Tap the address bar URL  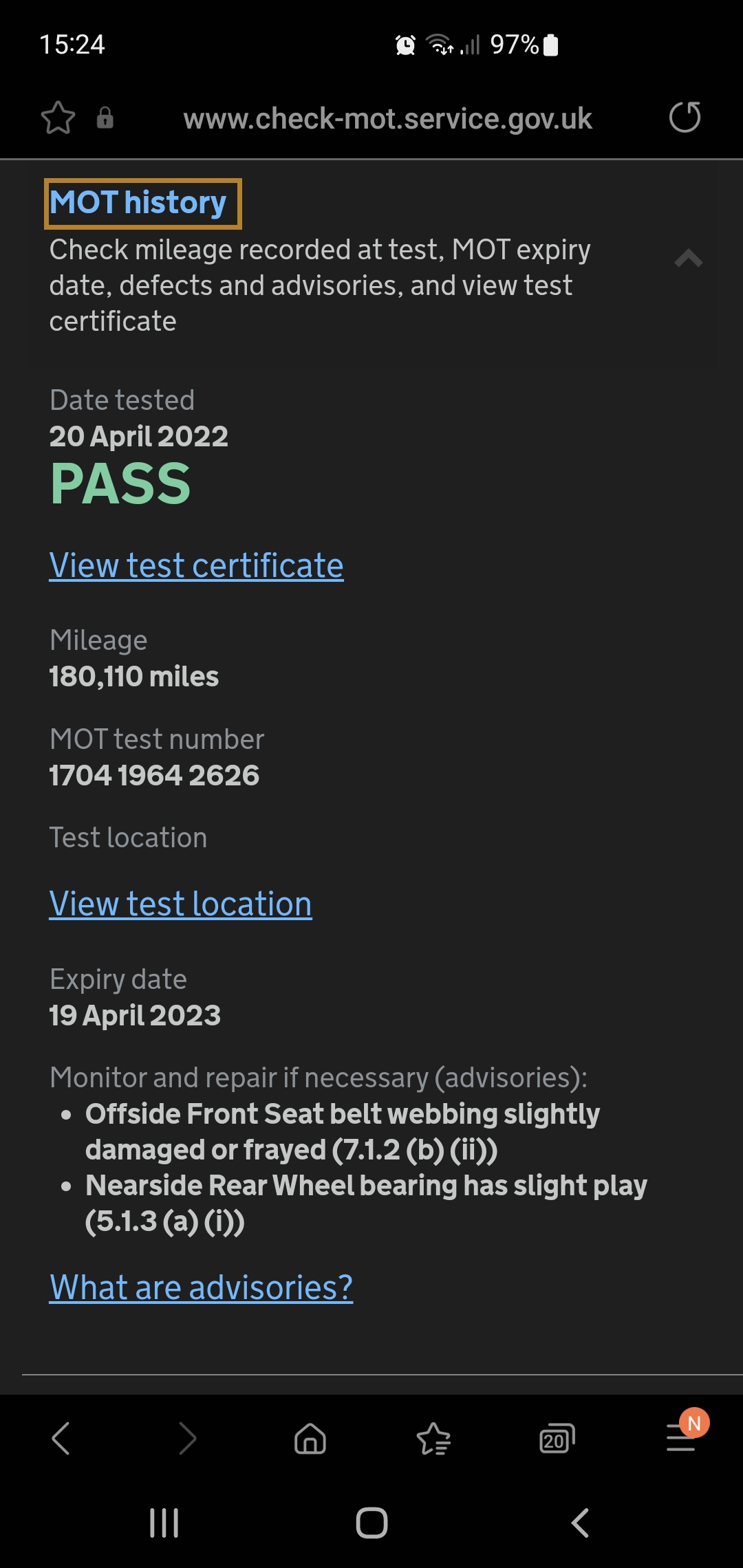click(x=387, y=118)
